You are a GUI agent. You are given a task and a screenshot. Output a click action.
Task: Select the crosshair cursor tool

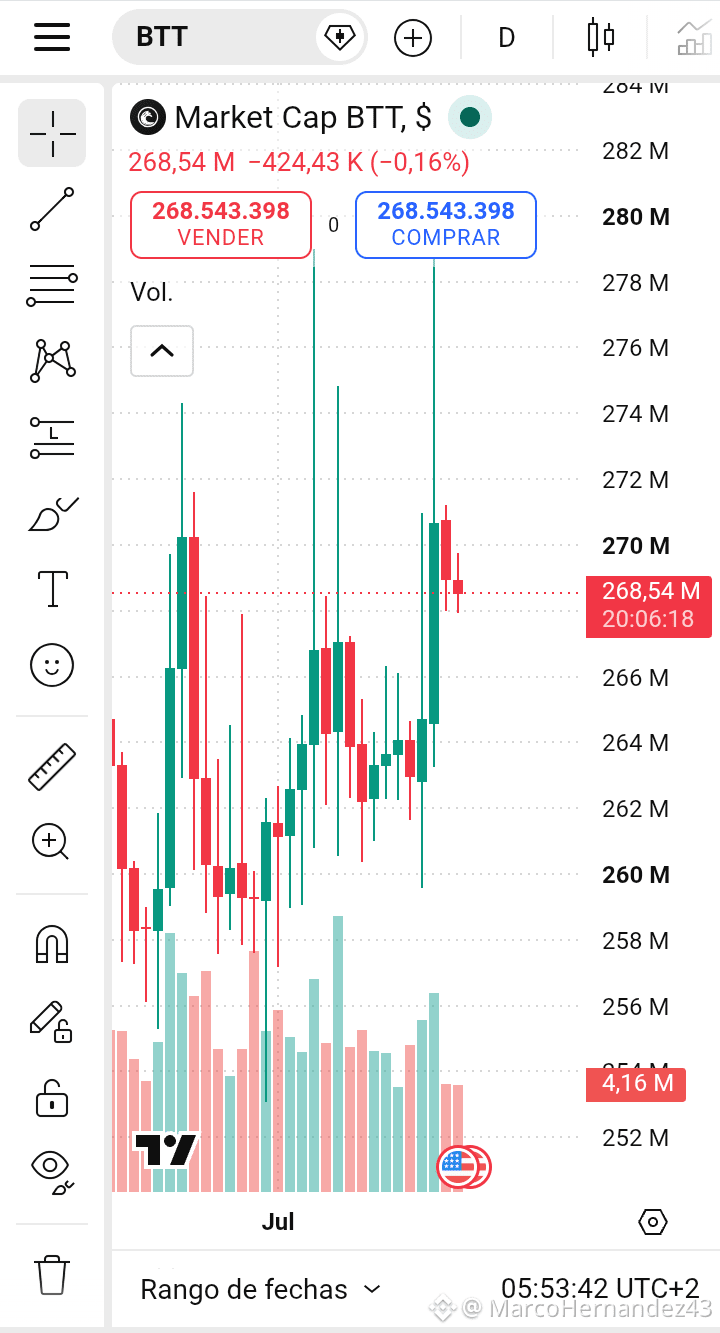52,132
